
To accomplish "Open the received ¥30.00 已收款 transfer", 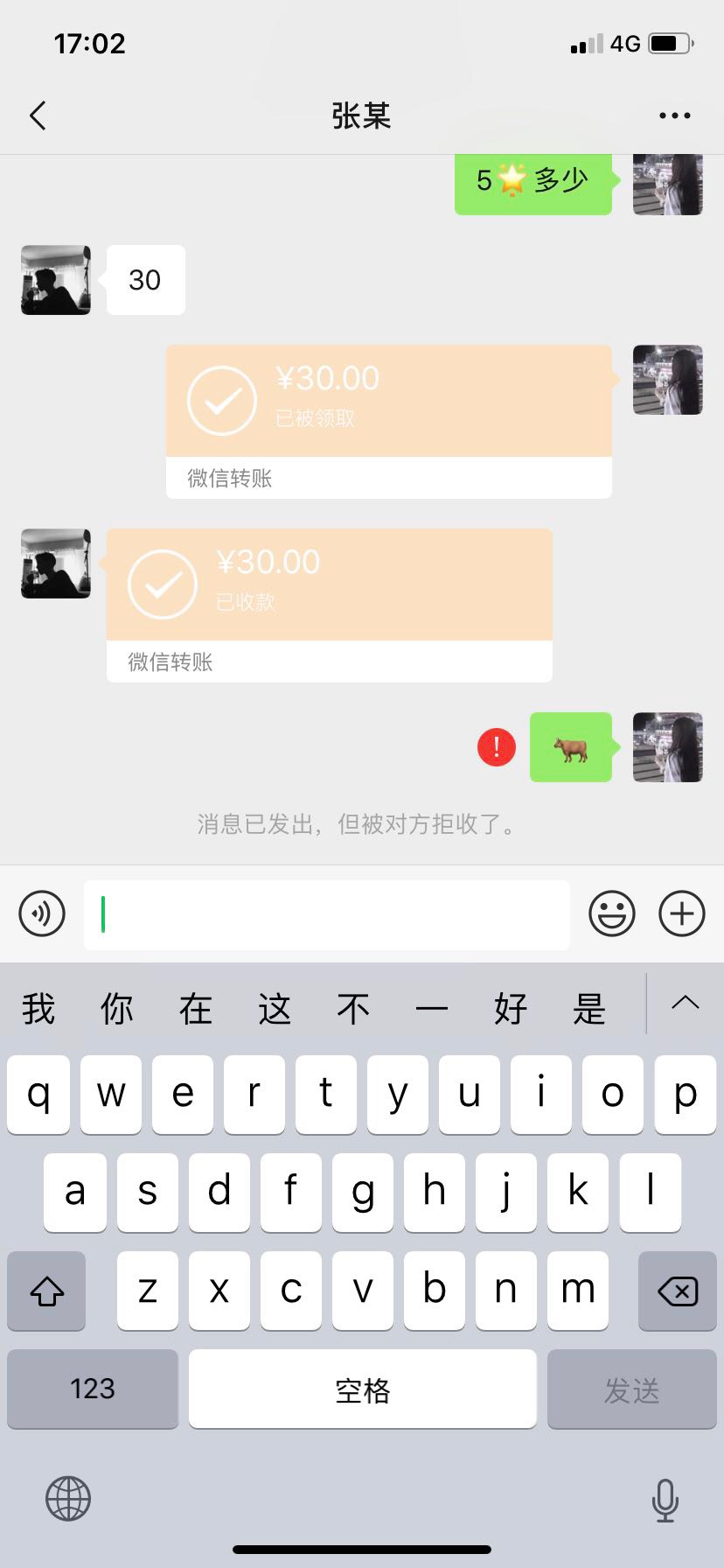I will pyautogui.click(x=330, y=605).
